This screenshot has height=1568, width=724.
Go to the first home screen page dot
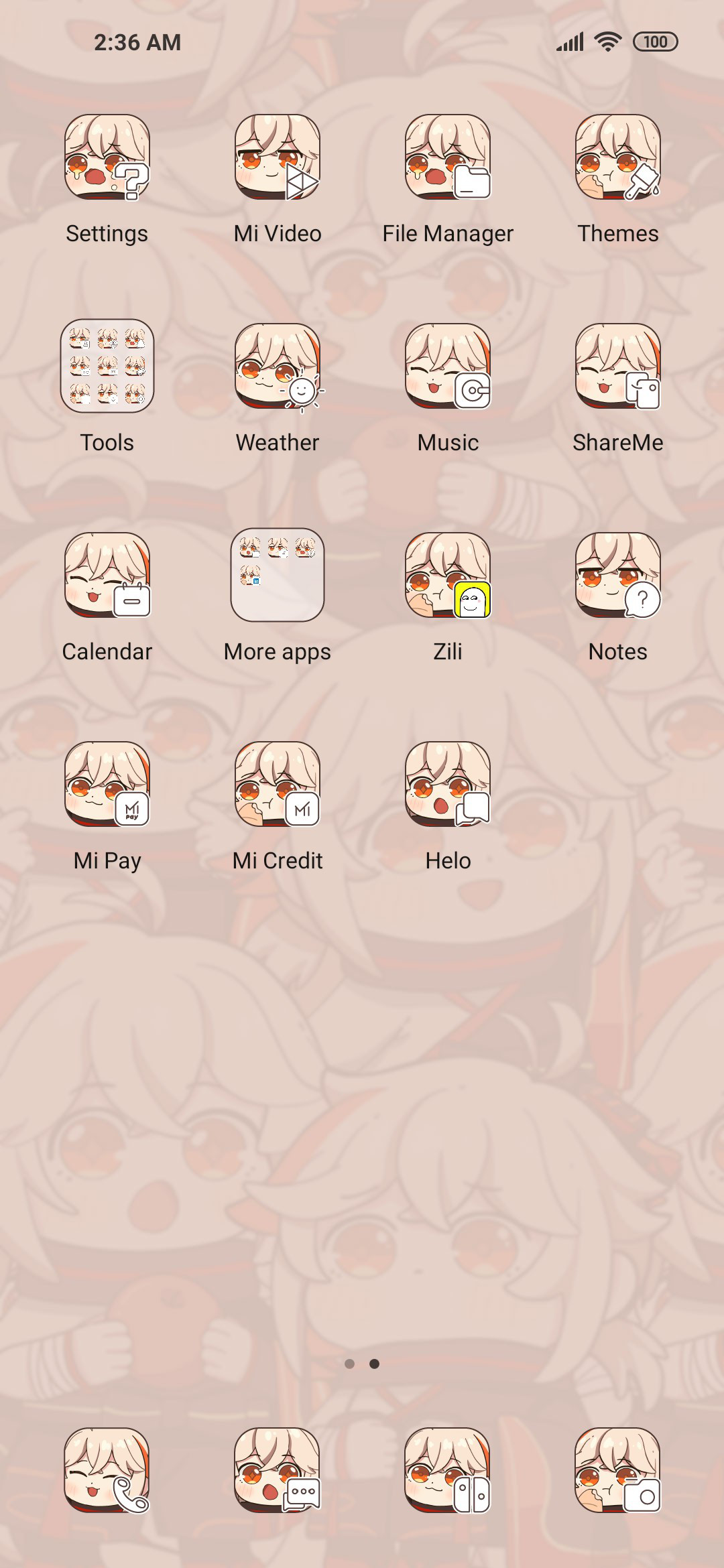pyautogui.click(x=349, y=1364)
